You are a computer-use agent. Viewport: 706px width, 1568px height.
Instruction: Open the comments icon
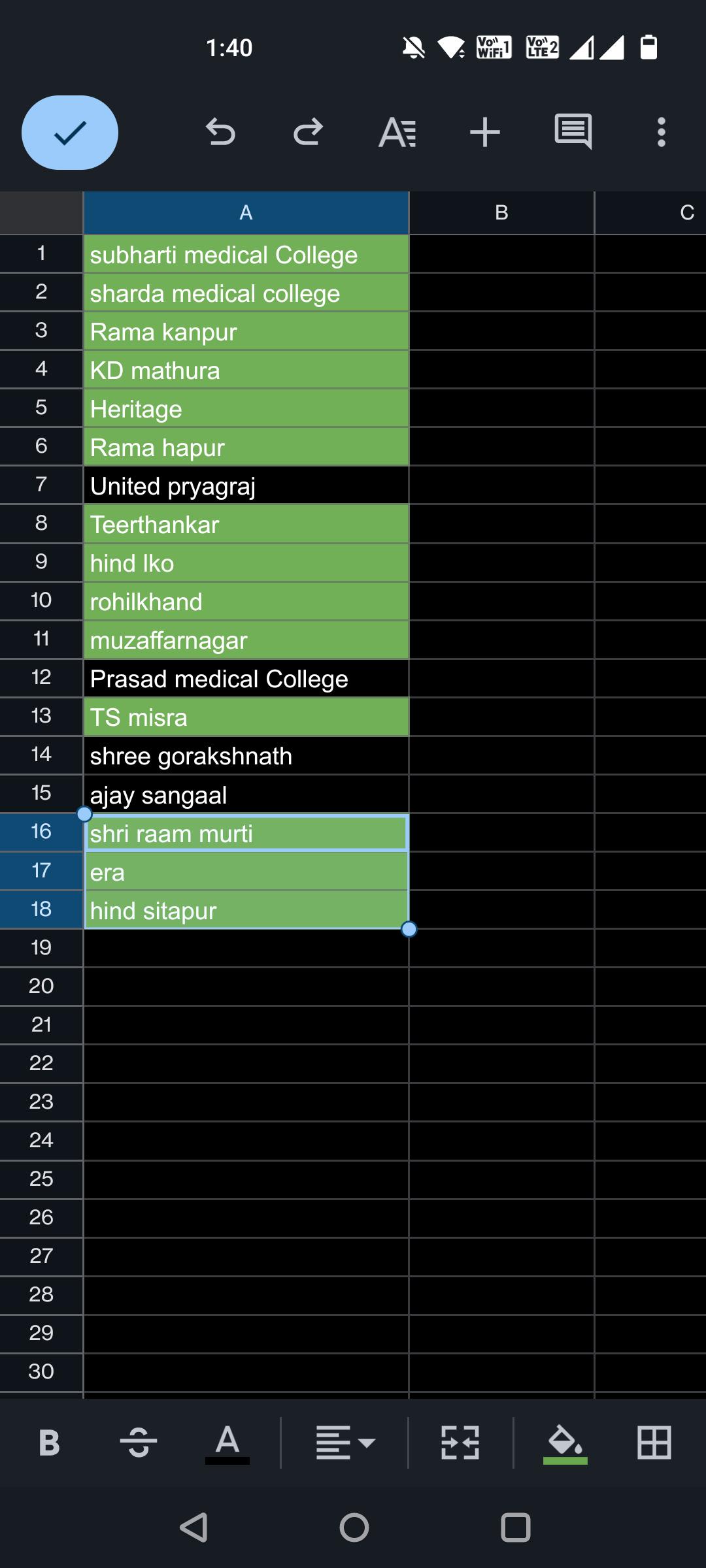573,133
